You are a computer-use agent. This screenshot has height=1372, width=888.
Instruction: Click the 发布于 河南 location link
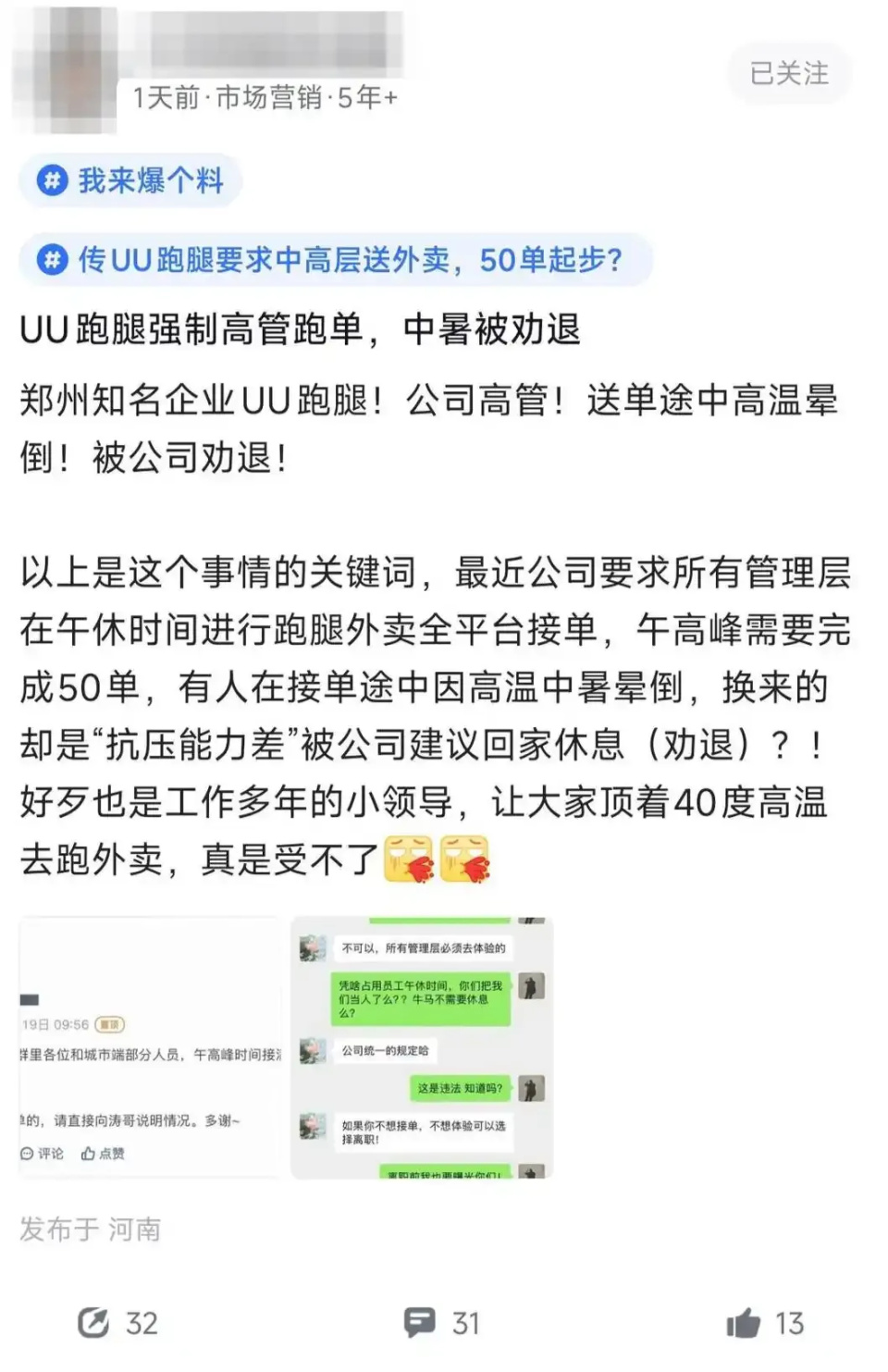(x=91, y=1230)
